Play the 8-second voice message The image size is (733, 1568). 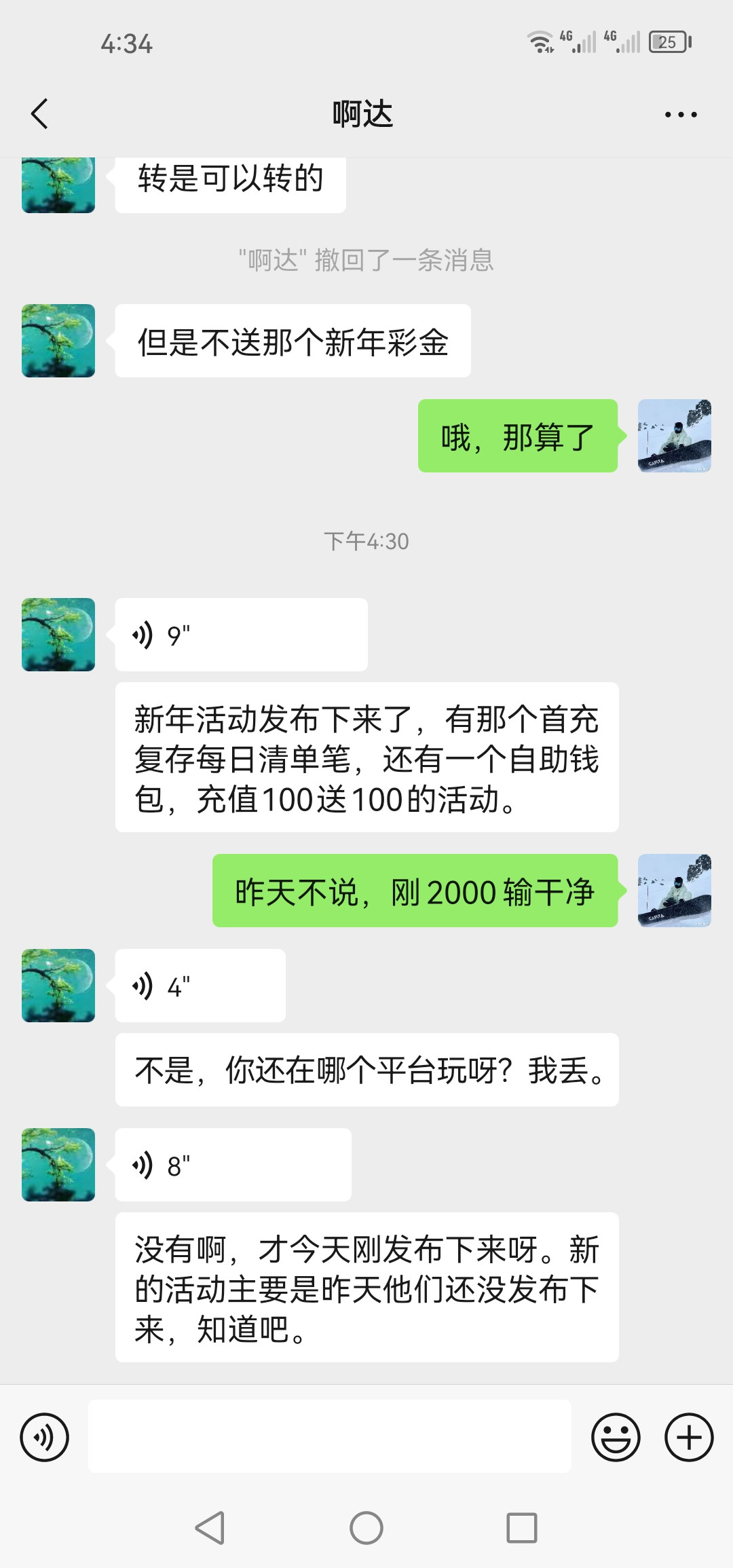233,1165
